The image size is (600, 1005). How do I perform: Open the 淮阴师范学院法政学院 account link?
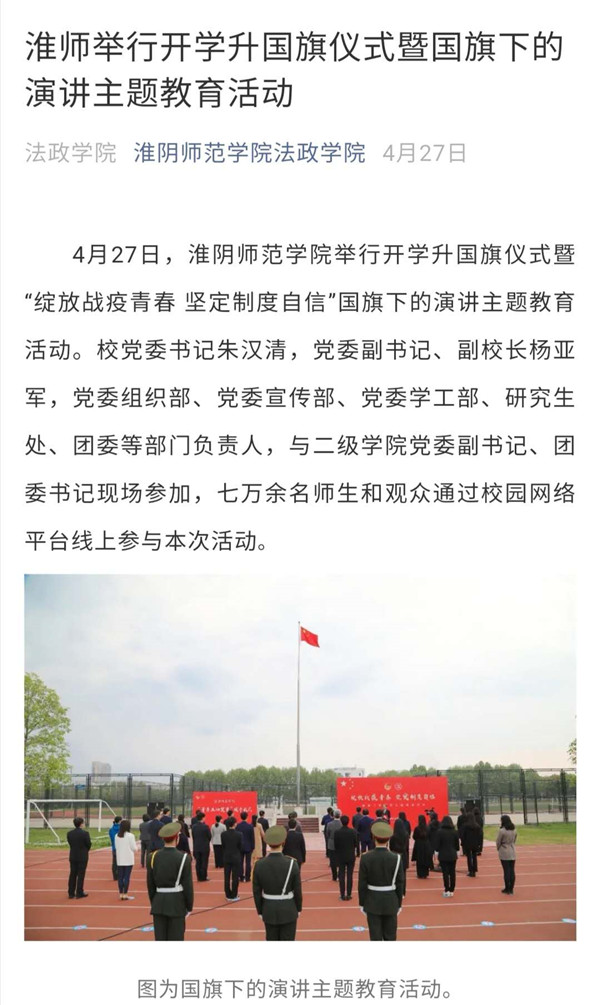[x=249, y=153]
